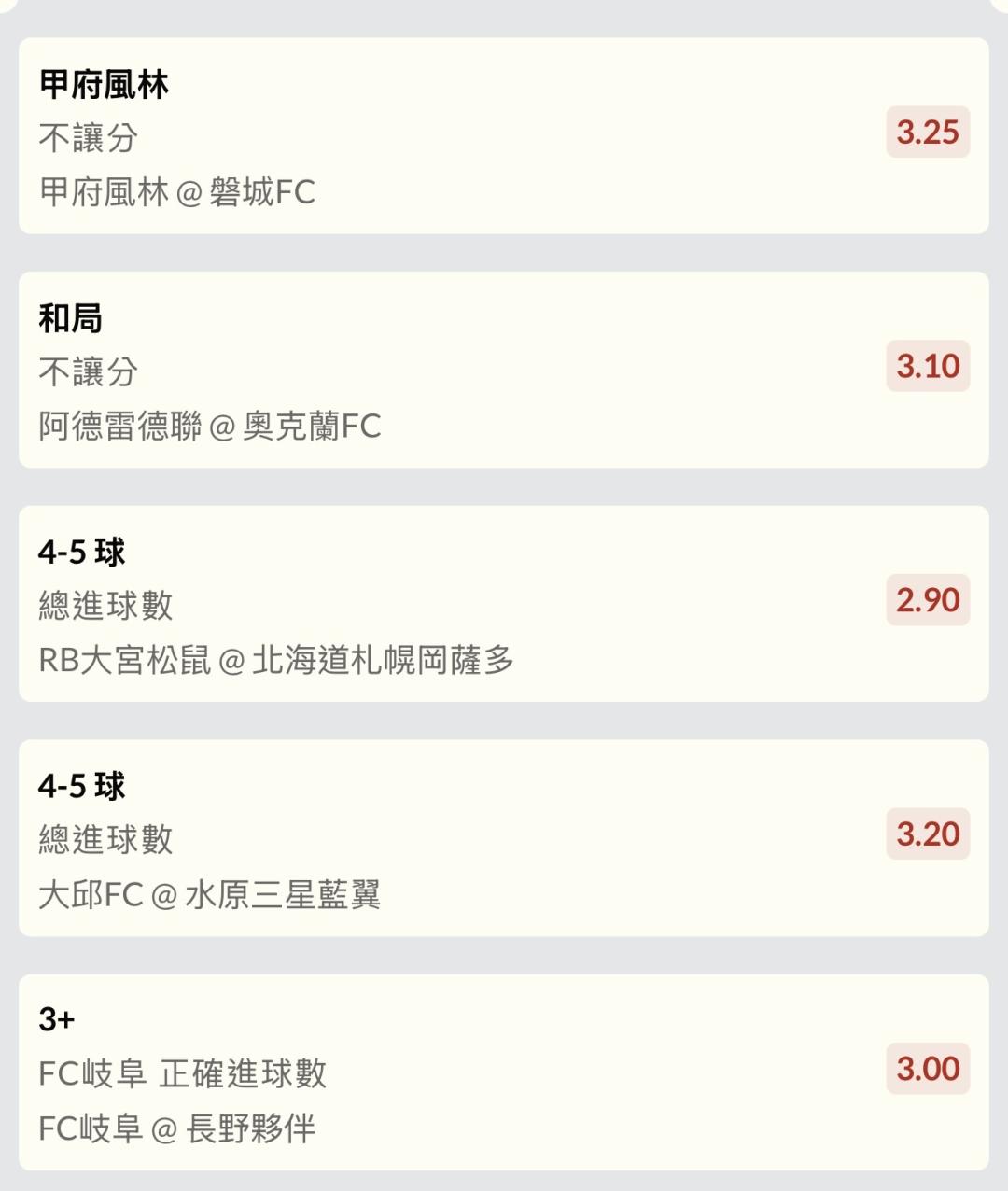
Task: Select the 3.00 odds for FC岐阜 3+
Action: point(928,1069)
